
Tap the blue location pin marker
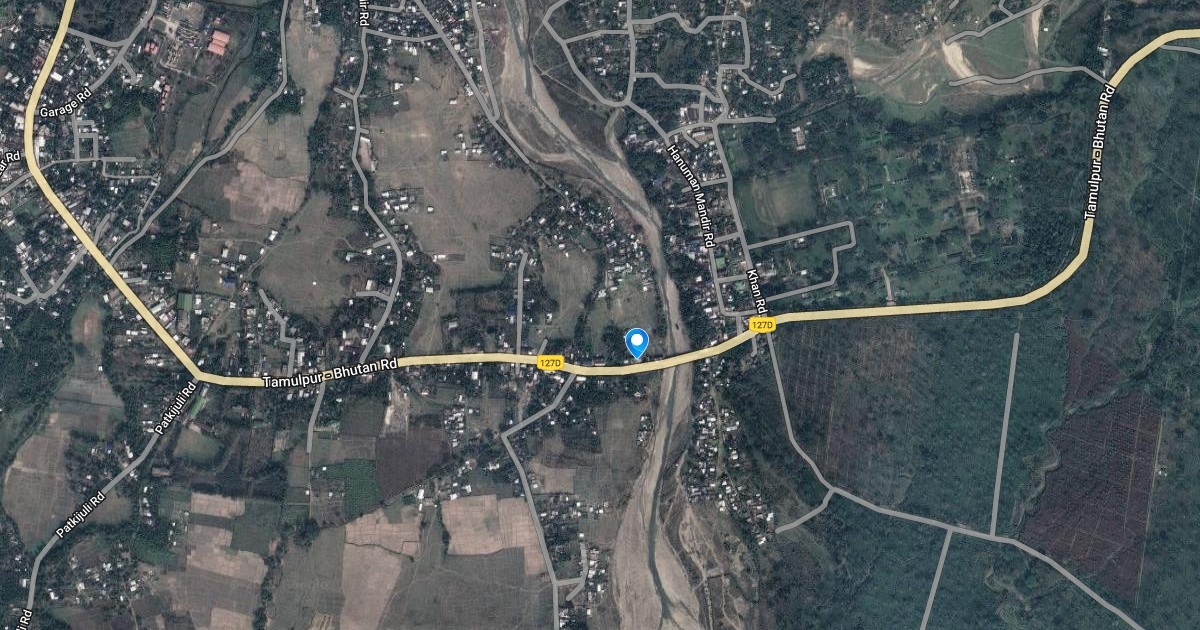[x=637, y=343]
